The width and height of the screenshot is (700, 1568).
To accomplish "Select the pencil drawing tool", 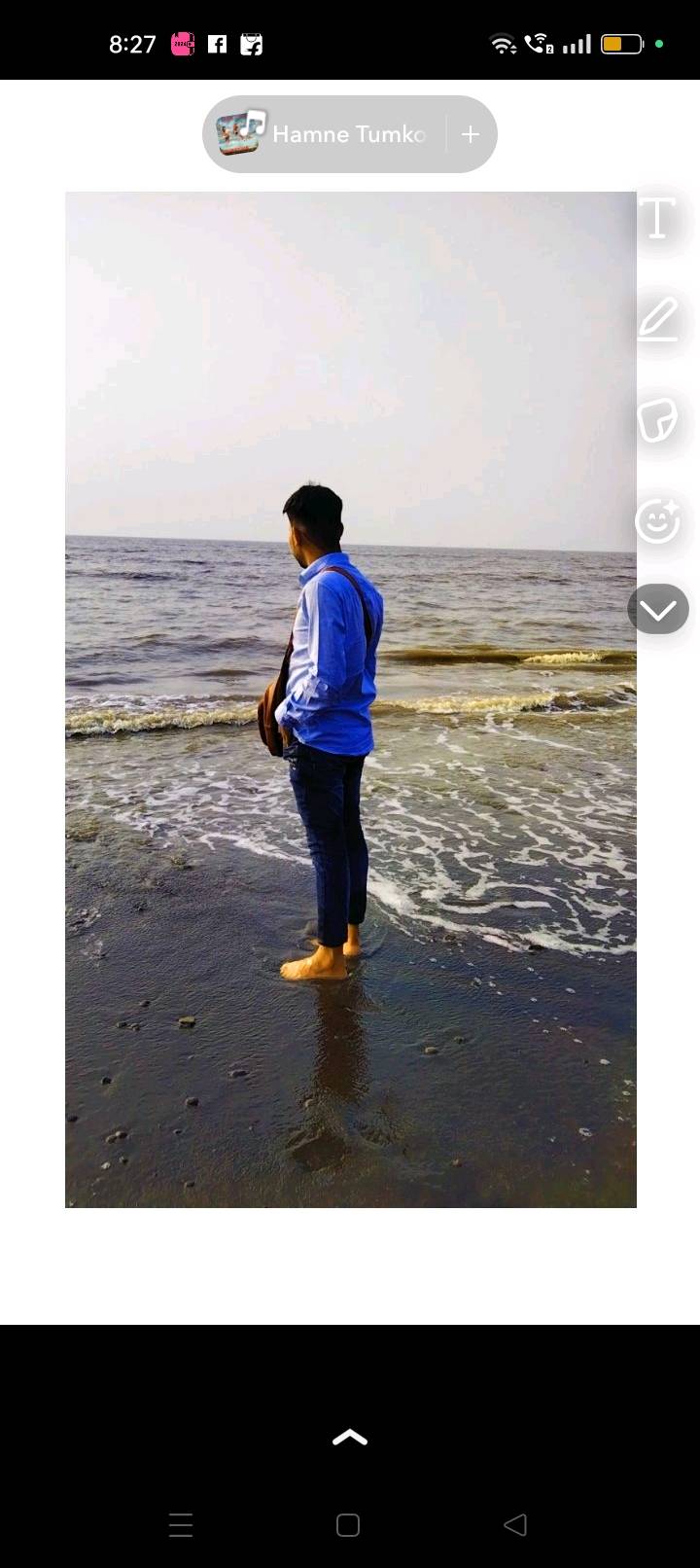I will click(658, 320).
